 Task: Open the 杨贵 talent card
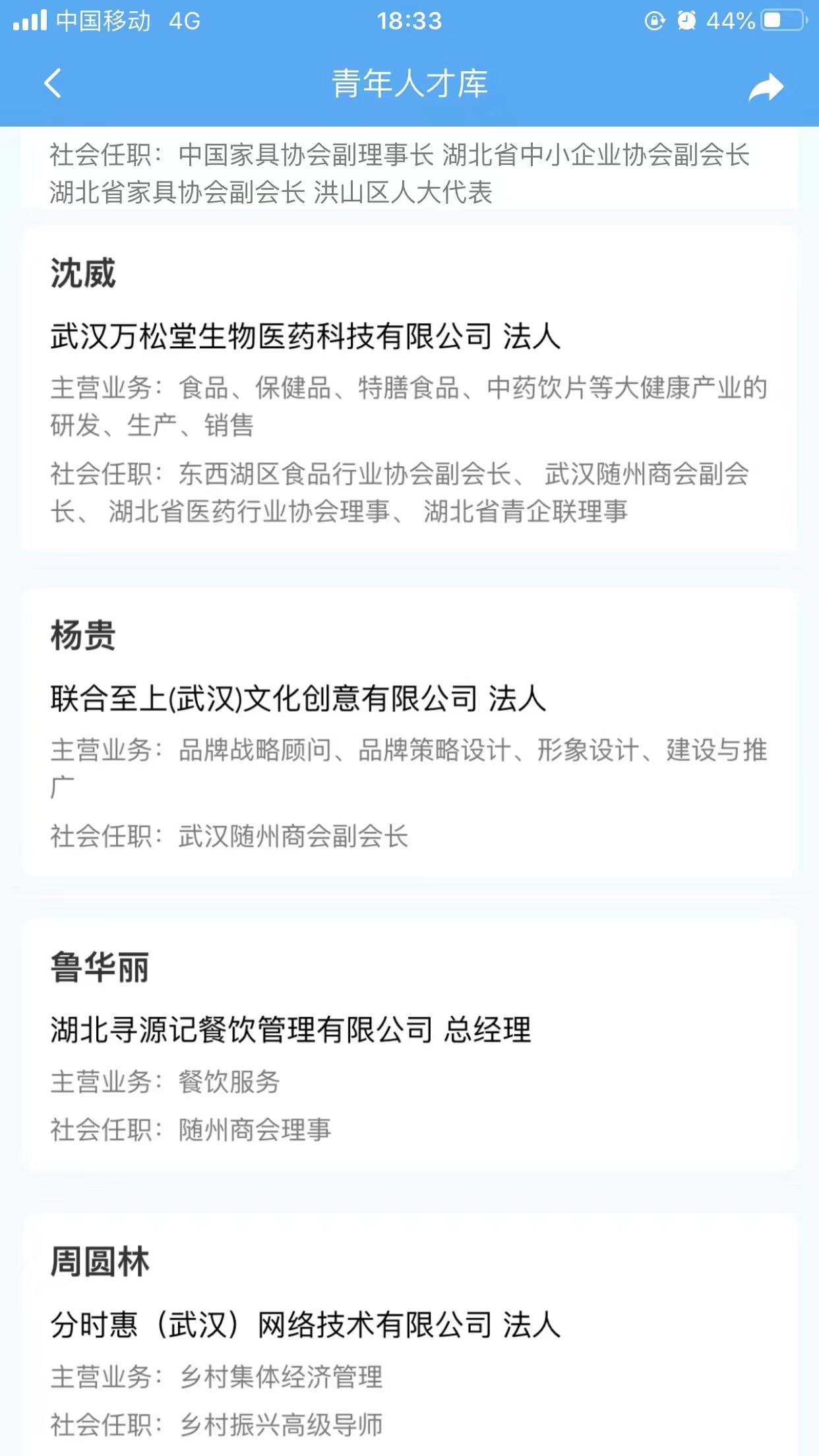click(409, 733)
